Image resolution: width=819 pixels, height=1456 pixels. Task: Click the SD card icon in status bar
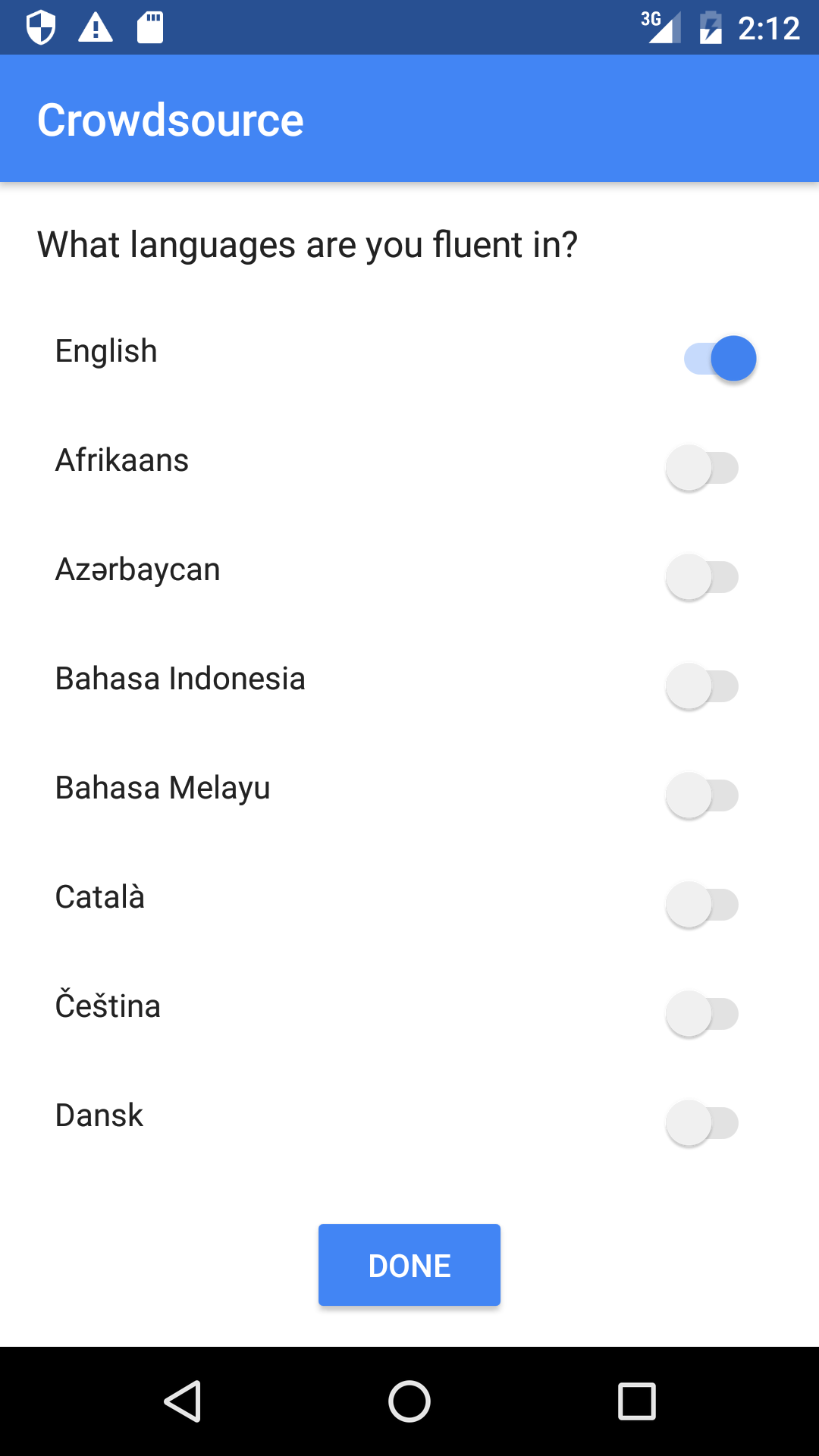pyautogui.click(x=149, y=27)
